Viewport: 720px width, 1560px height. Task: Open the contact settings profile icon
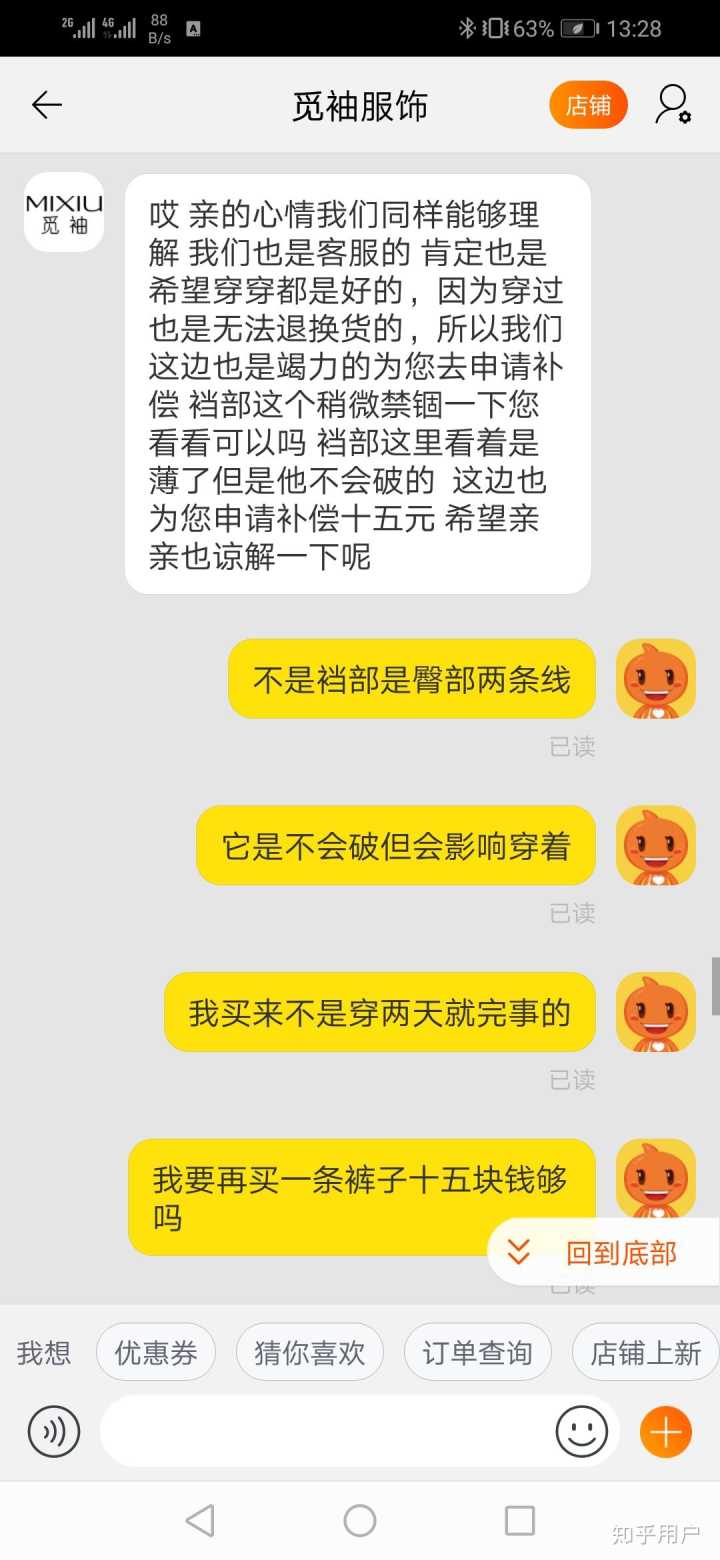click(x=673, y=105)
